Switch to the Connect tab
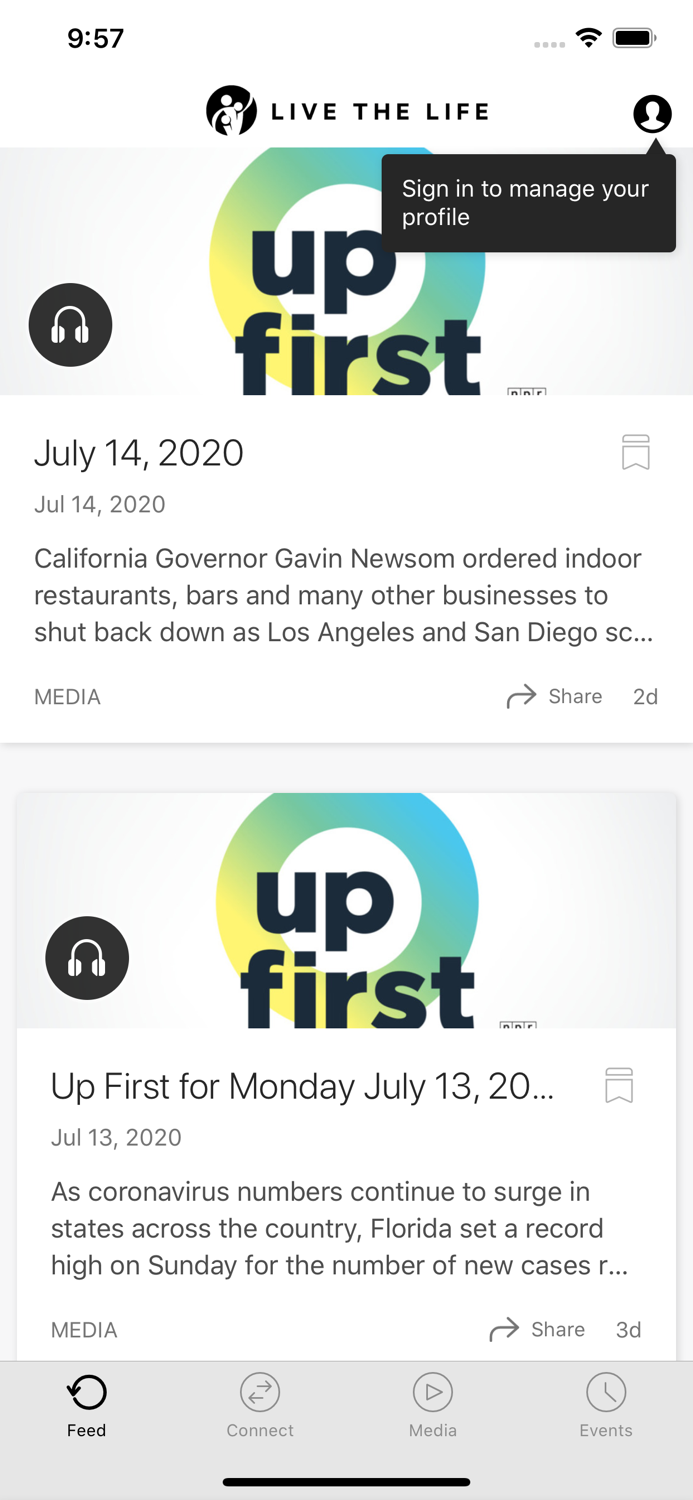Screen dimensions: 693x1500 coord(260,1405)
